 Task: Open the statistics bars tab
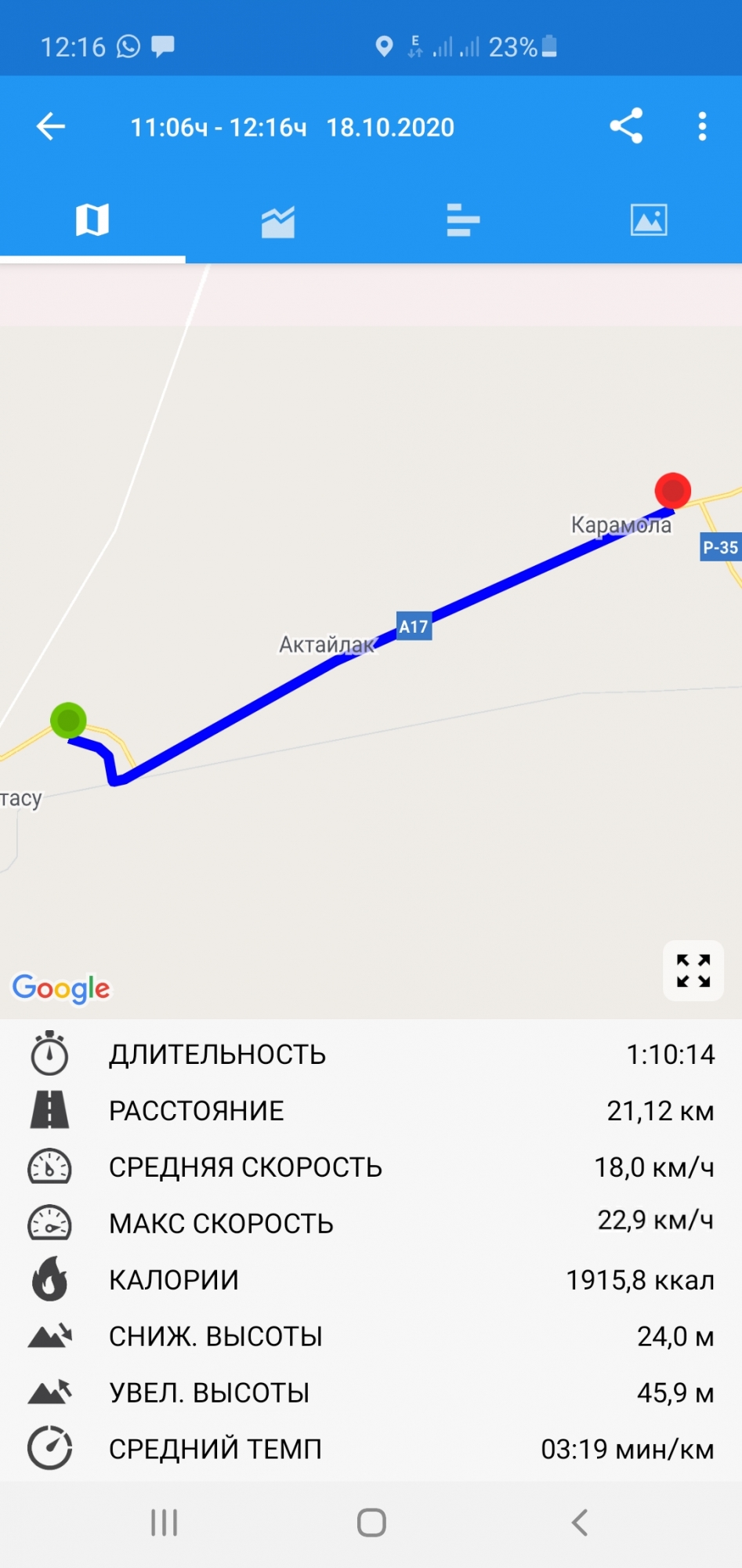463,220
